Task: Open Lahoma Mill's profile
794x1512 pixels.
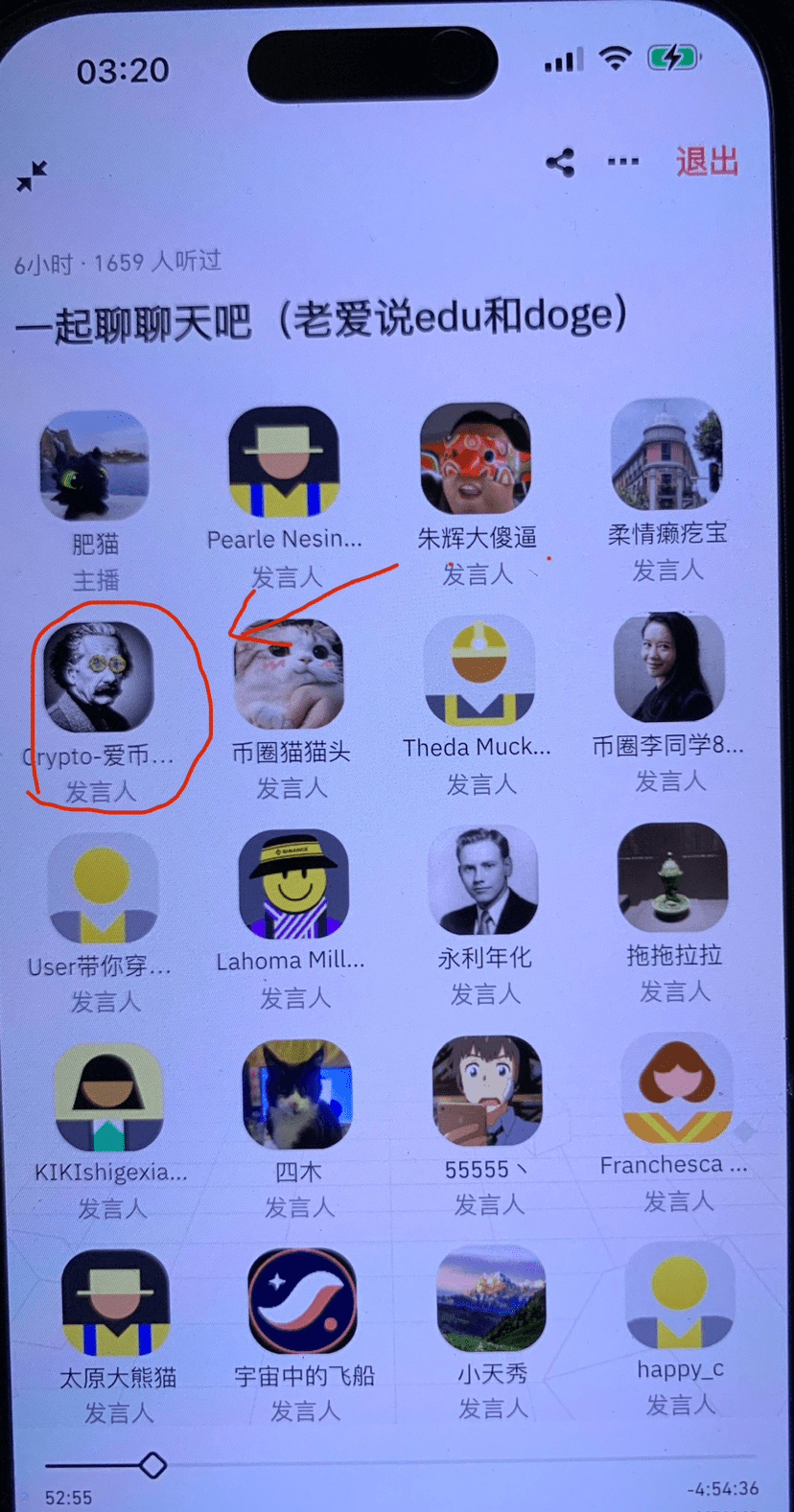Action: click(x=292, y=884)
